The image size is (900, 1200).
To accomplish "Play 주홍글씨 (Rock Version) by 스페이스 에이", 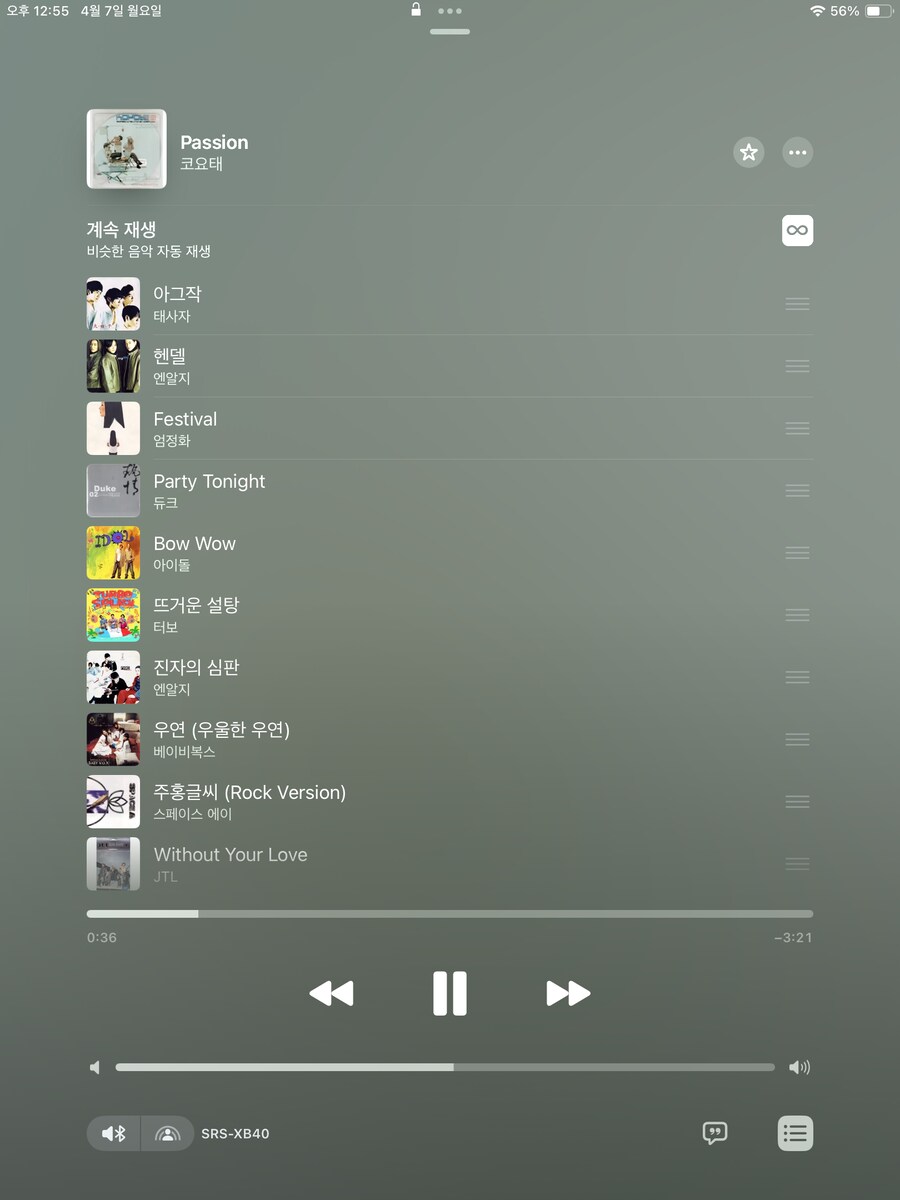I will tap(400, 801).
